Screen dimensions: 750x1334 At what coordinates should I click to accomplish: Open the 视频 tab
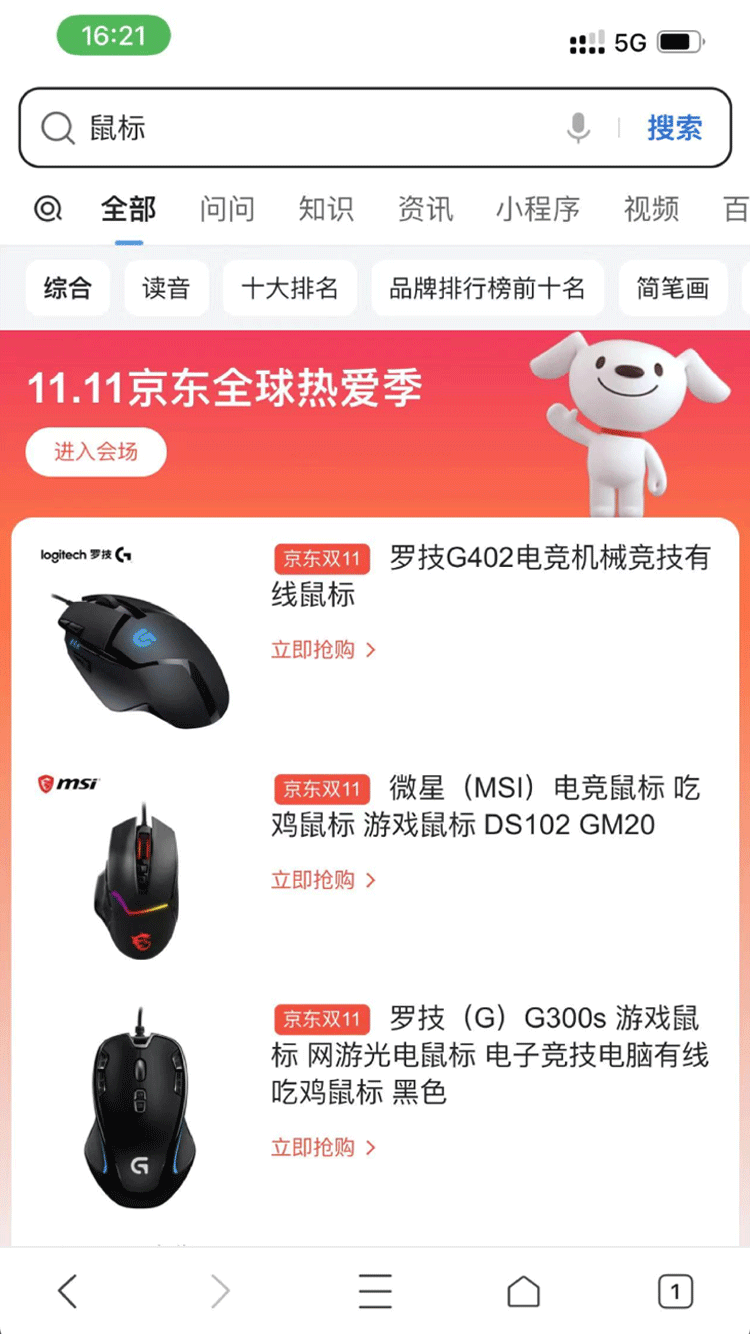click(651, 209)
